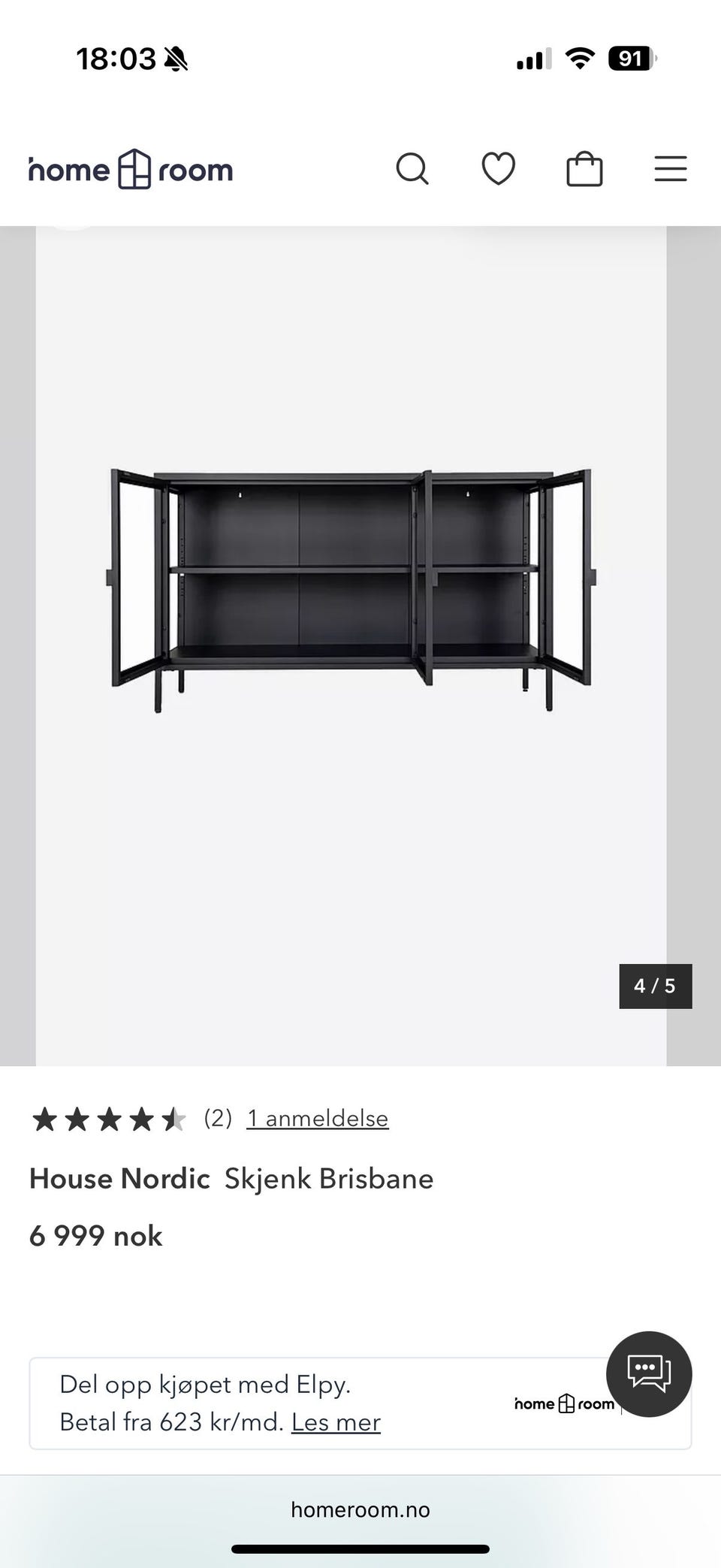Open the search icon in the header
The height and width of the screenshot is (1568, 721).
pos(412,169)
